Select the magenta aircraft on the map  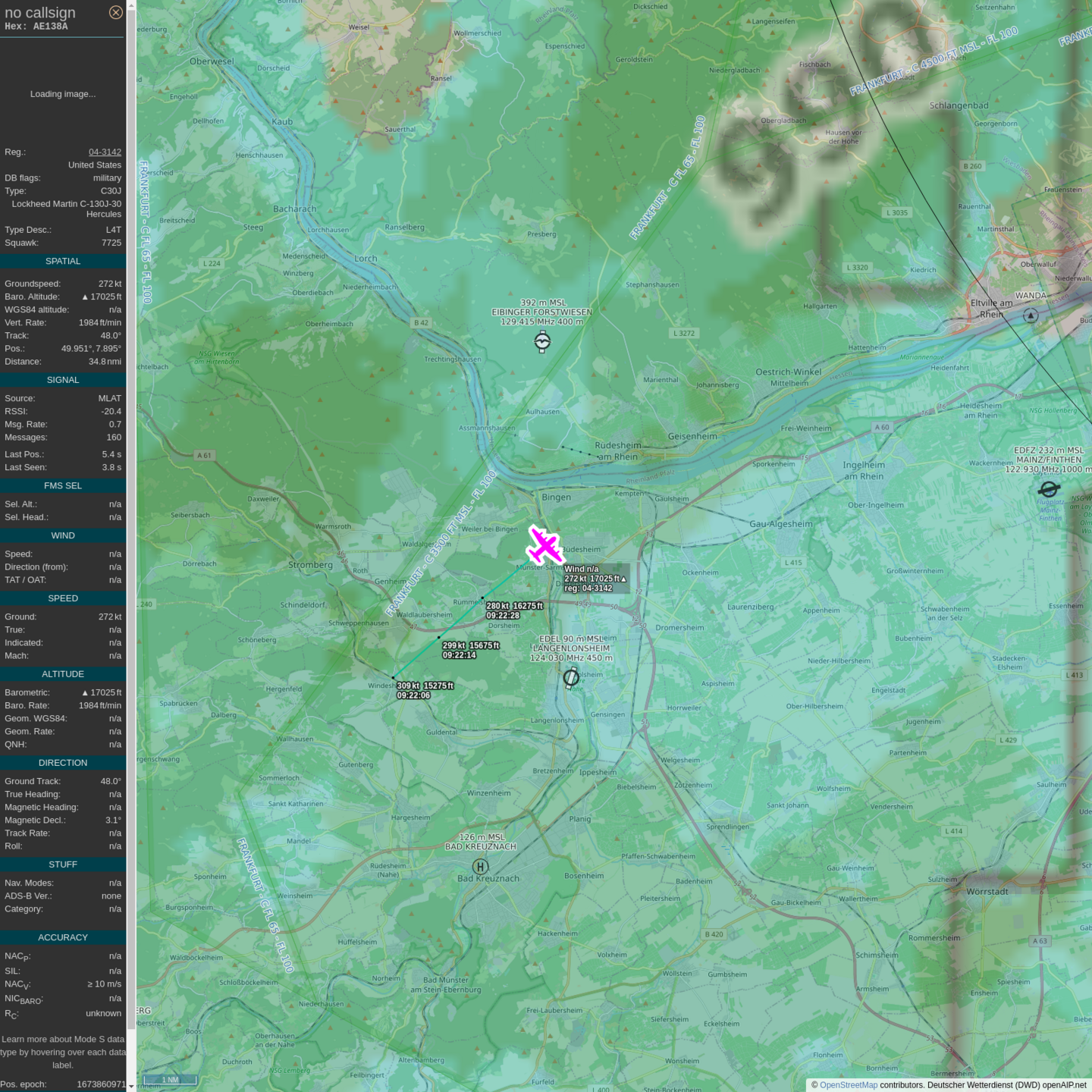point(544,545)
